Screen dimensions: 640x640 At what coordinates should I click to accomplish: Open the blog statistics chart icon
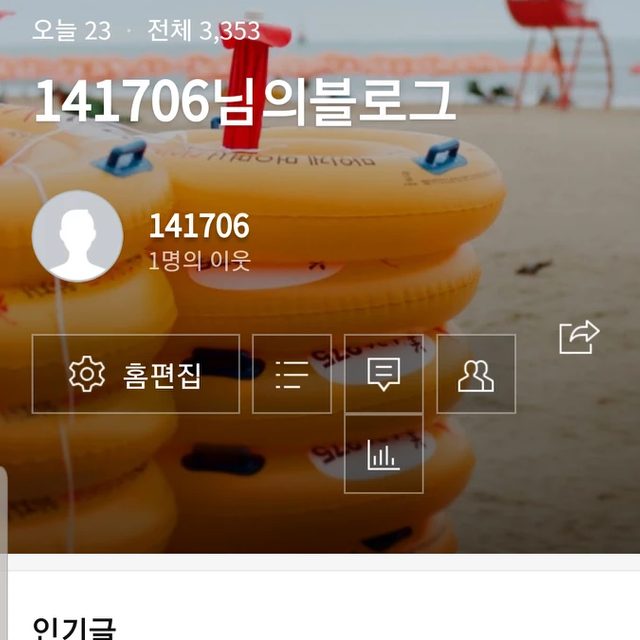pos(383,454)
